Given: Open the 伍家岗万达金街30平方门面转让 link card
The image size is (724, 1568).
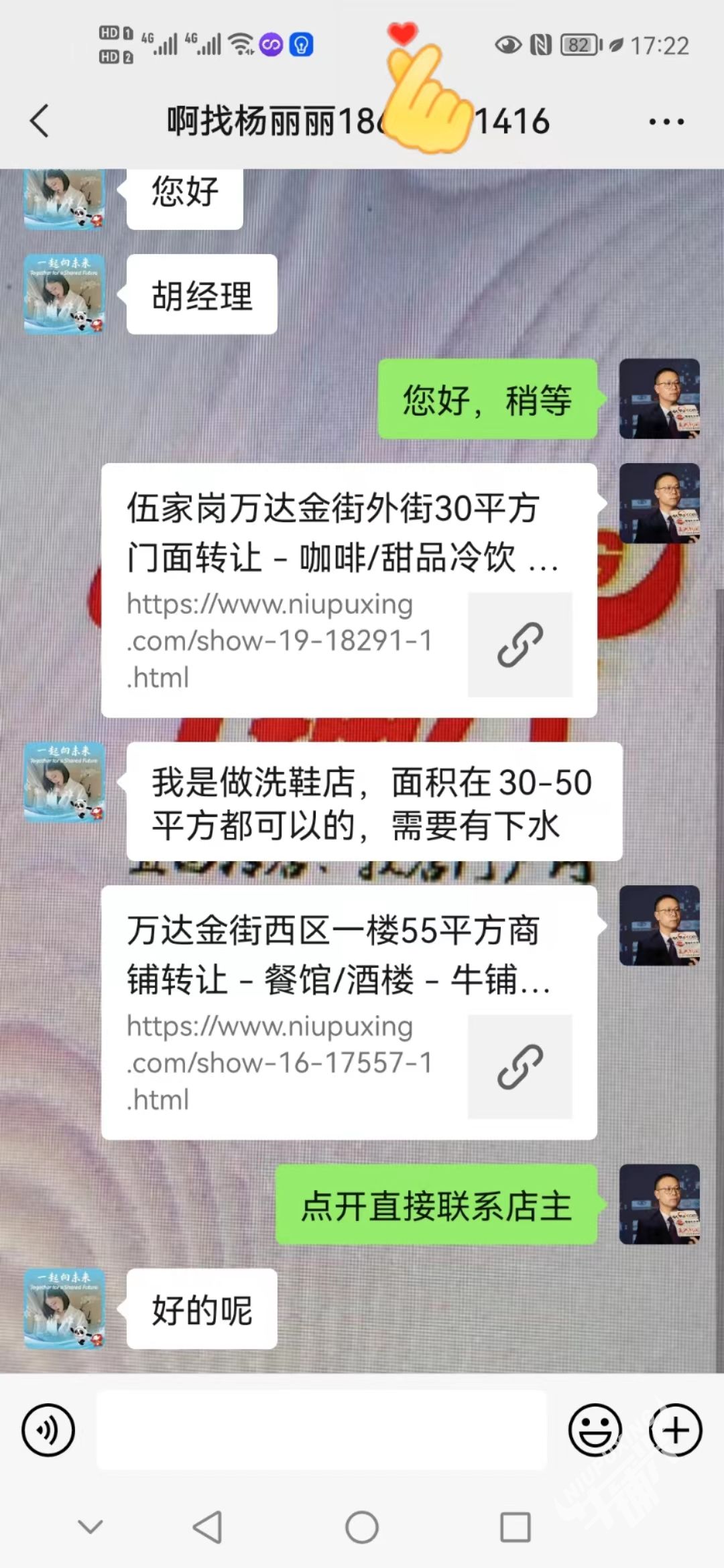Looking at the screenshot, I should pos(349,590).
